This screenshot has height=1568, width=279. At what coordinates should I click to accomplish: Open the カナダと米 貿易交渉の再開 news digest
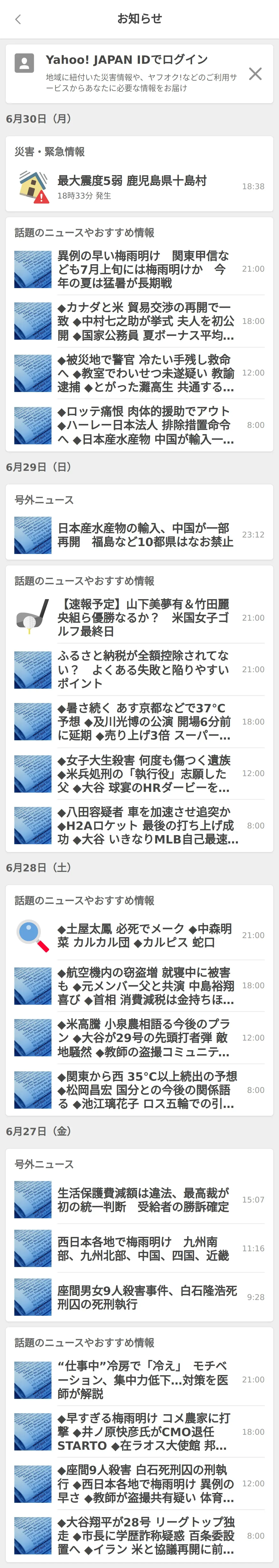tap(139, 321)
